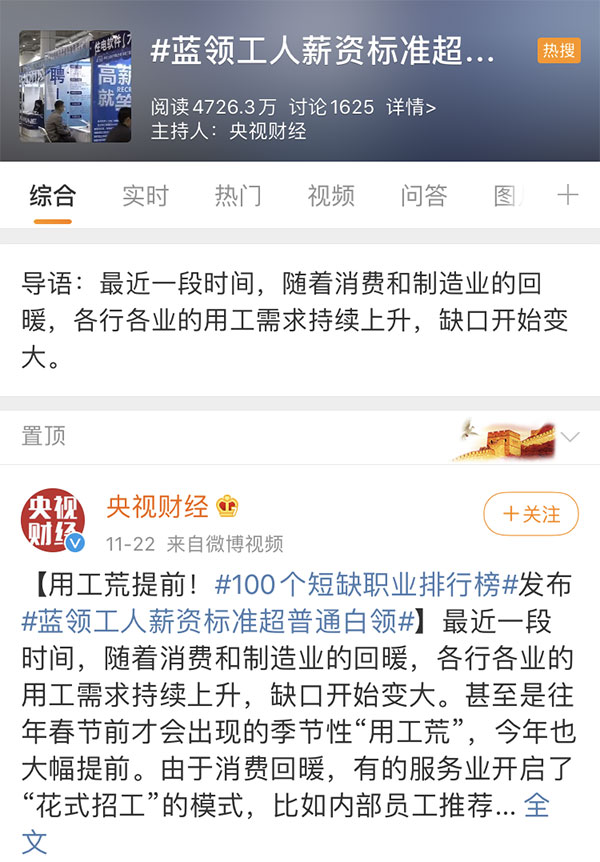Switch to the 视频 tab
Screen dimensions: 600x862
point(331,196)
